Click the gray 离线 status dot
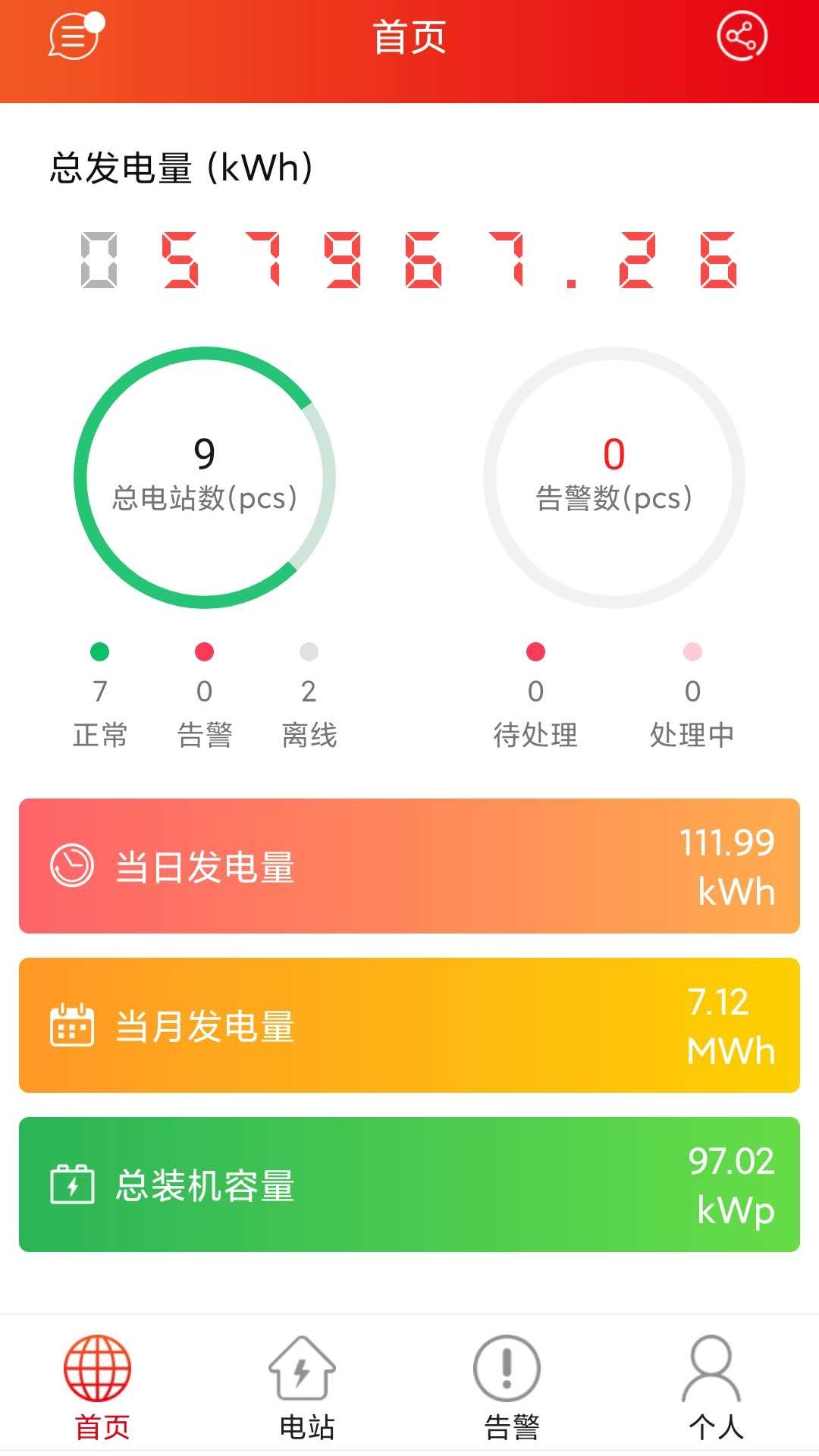The height and width of the screenshot is (1456, 819). 308,652
